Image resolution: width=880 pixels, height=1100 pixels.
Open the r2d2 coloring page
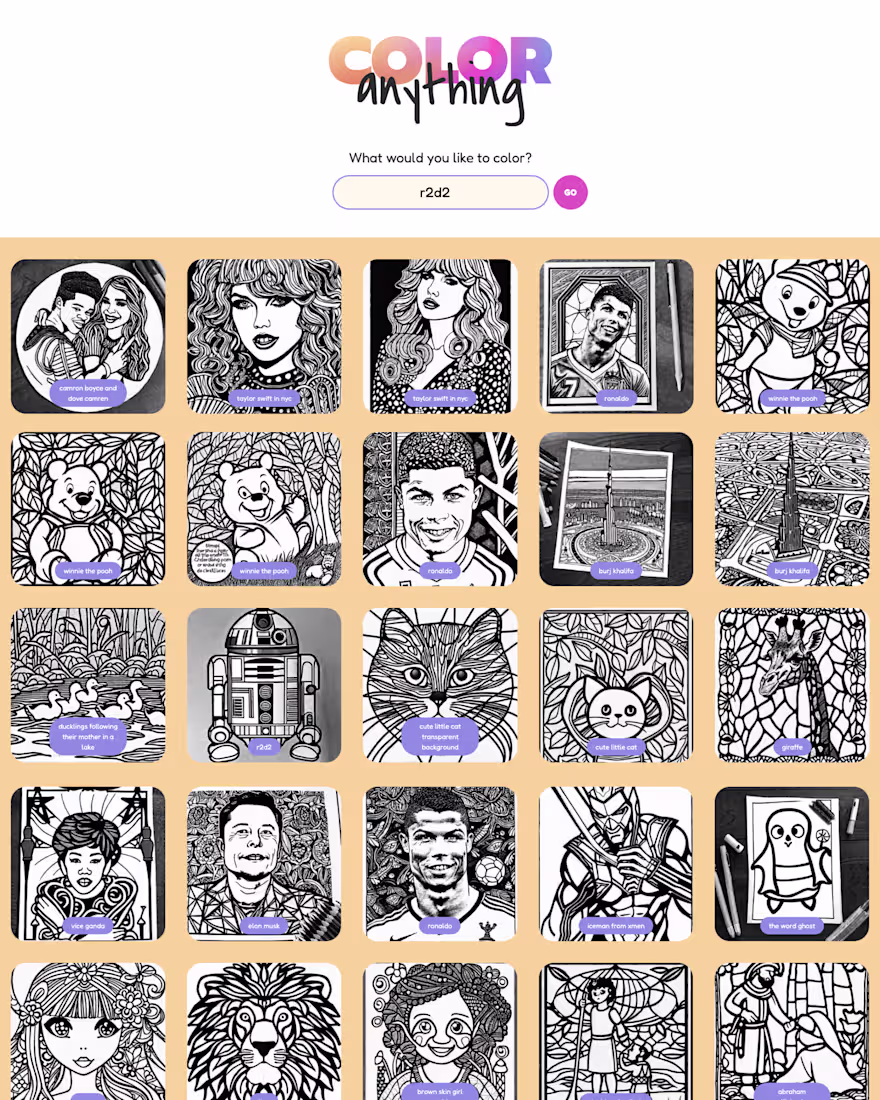click(x=264, y=685)
